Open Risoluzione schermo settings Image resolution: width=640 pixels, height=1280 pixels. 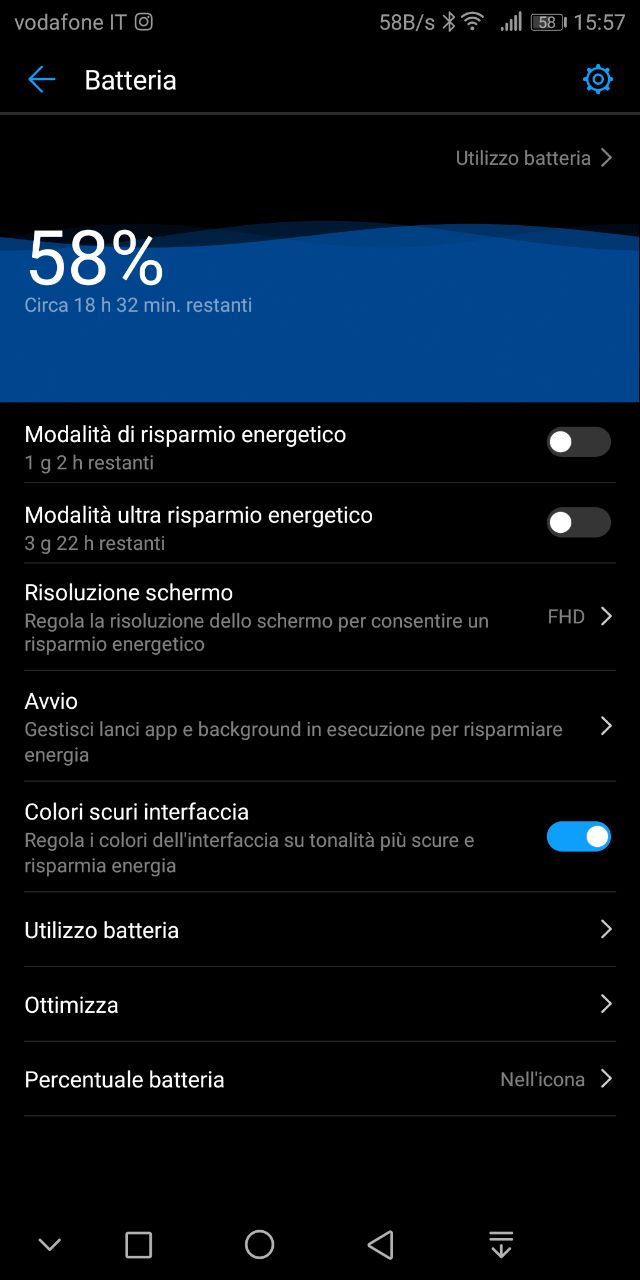[x=320, y=617]
